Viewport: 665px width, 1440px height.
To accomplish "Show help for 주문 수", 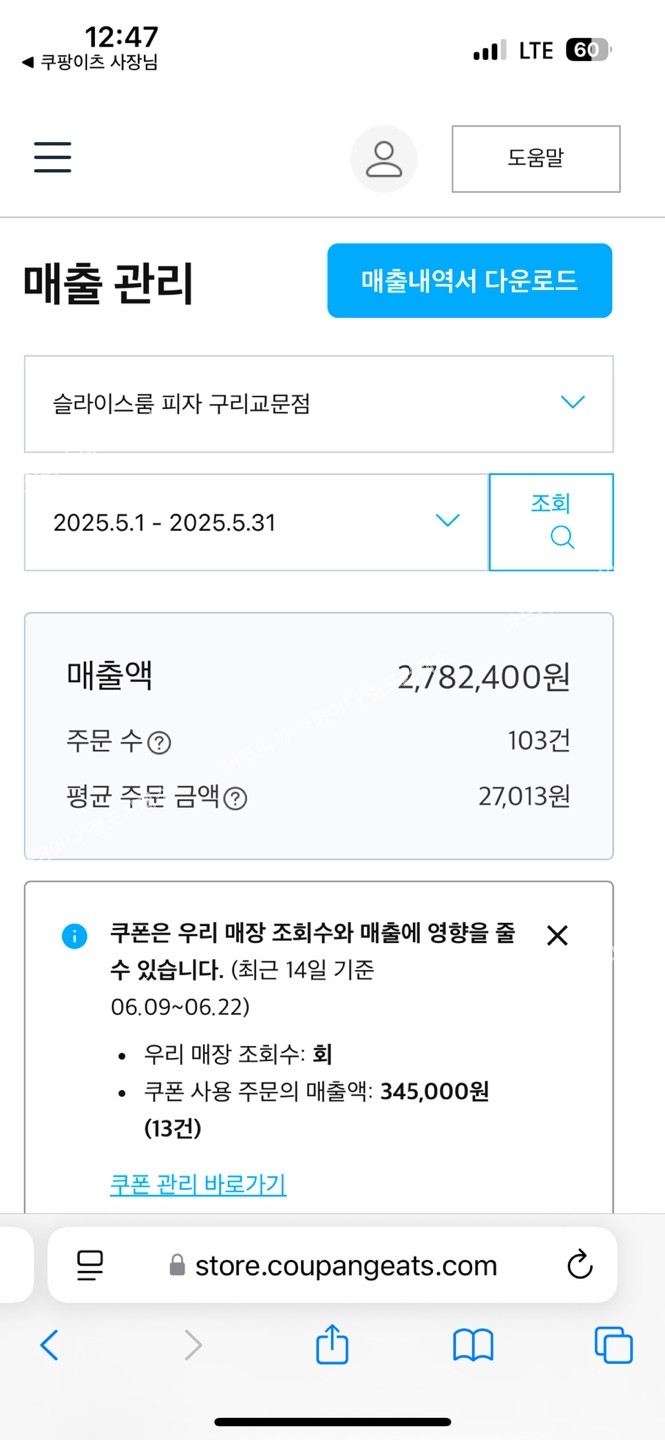I will click(x=160, y=743).
